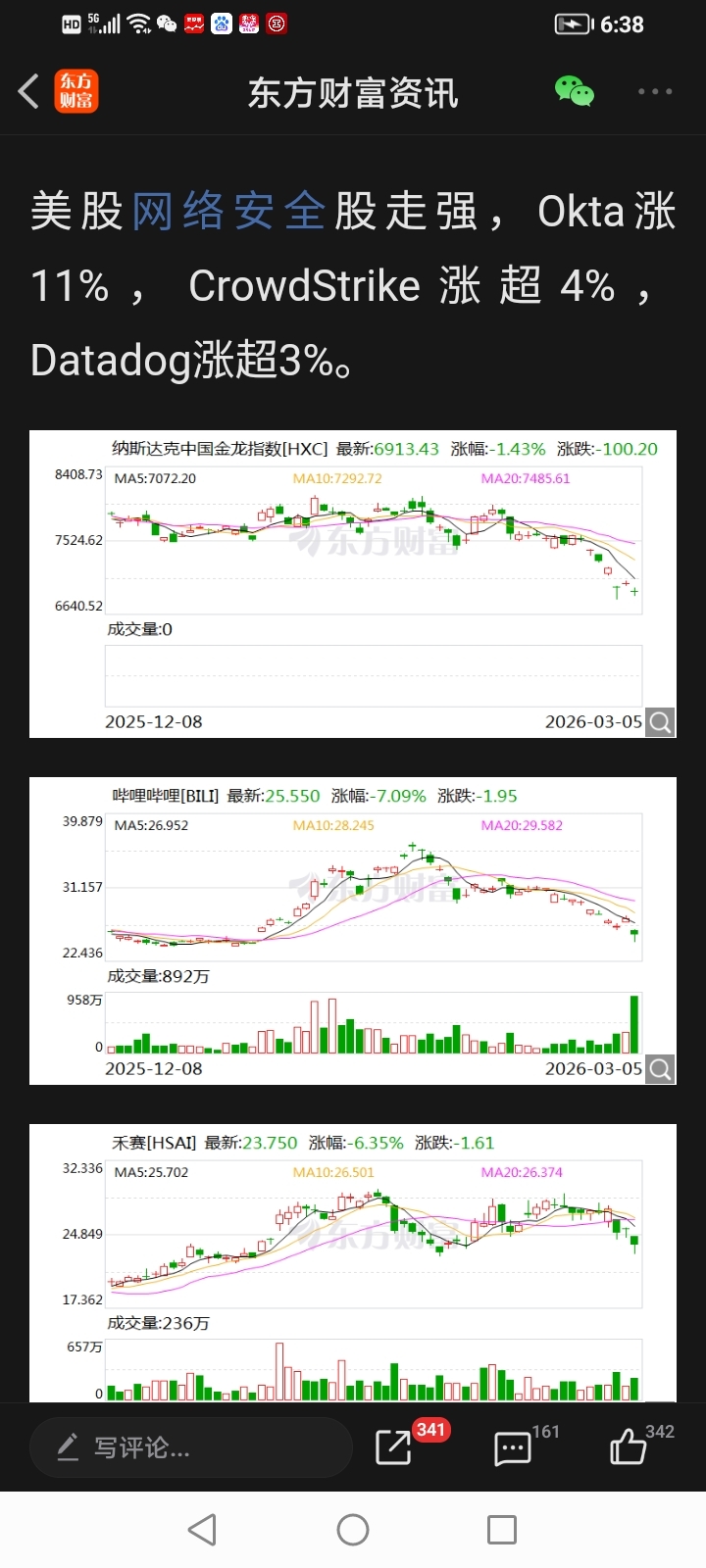706x1568 pixels.
Task: Tap the share icon with 341 badge
Action: coord(394,1446)
